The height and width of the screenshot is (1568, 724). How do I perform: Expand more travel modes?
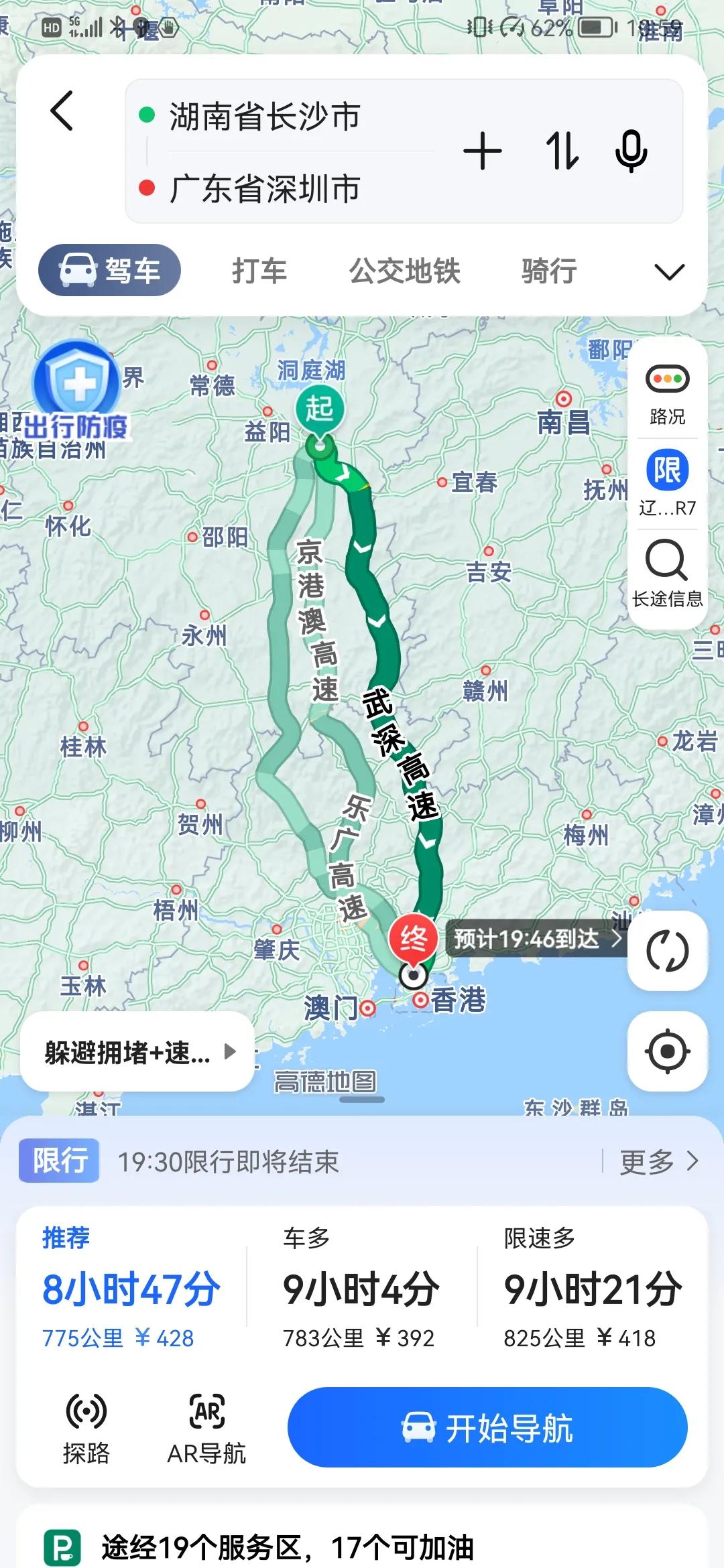click(669, 272)
